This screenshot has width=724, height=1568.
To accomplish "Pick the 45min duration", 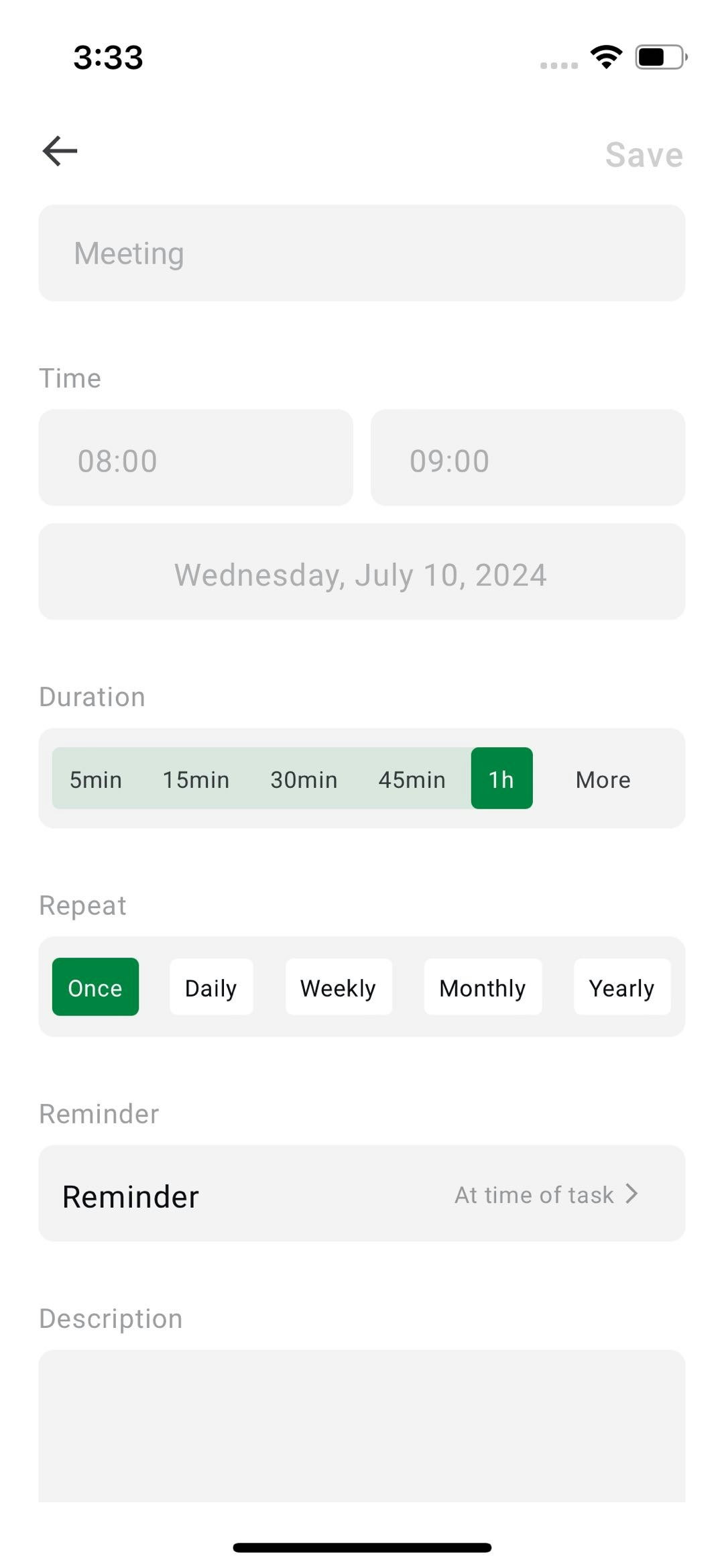I will [x=412, y=779].
